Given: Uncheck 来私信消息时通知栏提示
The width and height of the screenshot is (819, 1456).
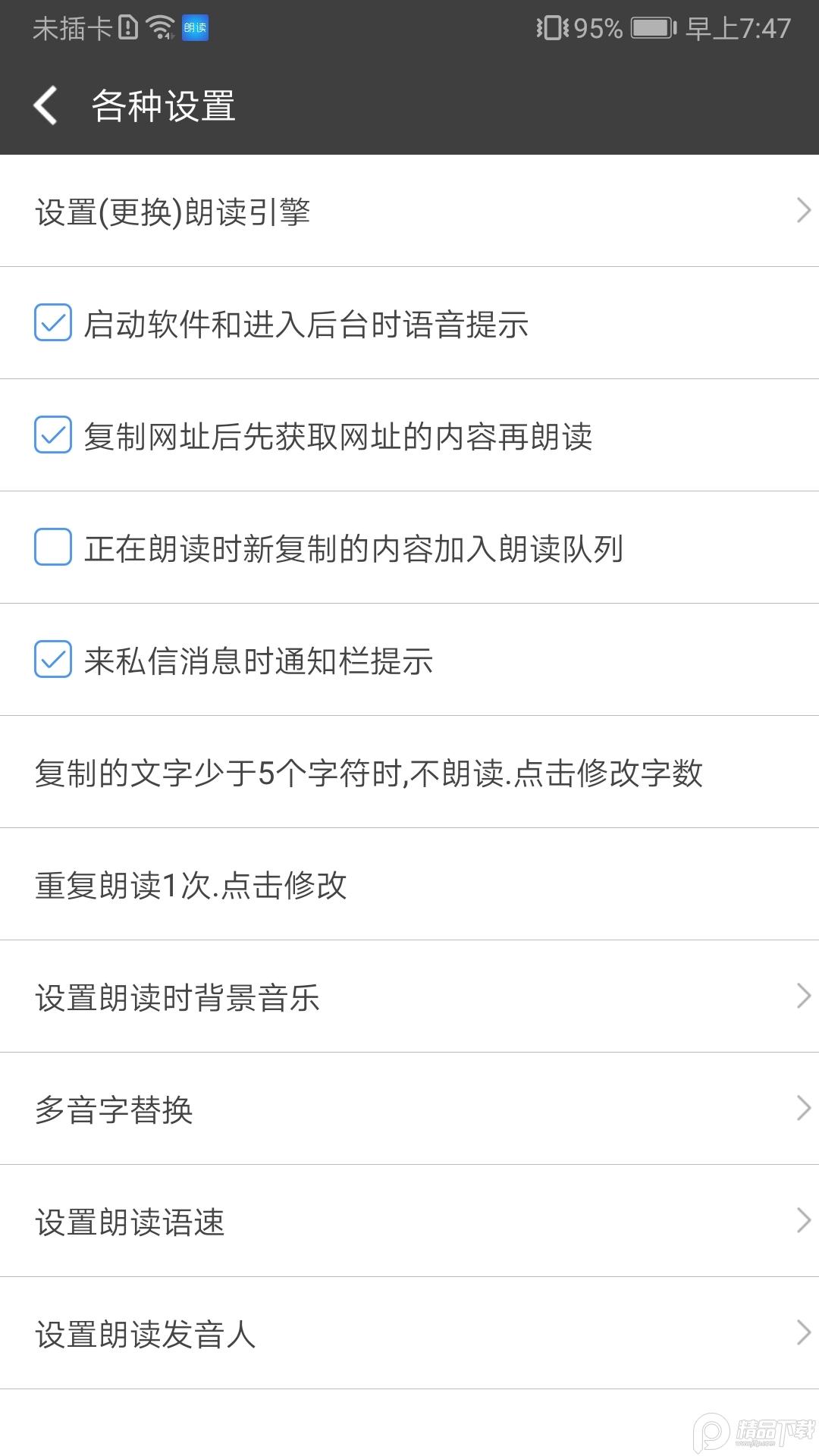Looking at the screenshot, I should click(52, 659).
